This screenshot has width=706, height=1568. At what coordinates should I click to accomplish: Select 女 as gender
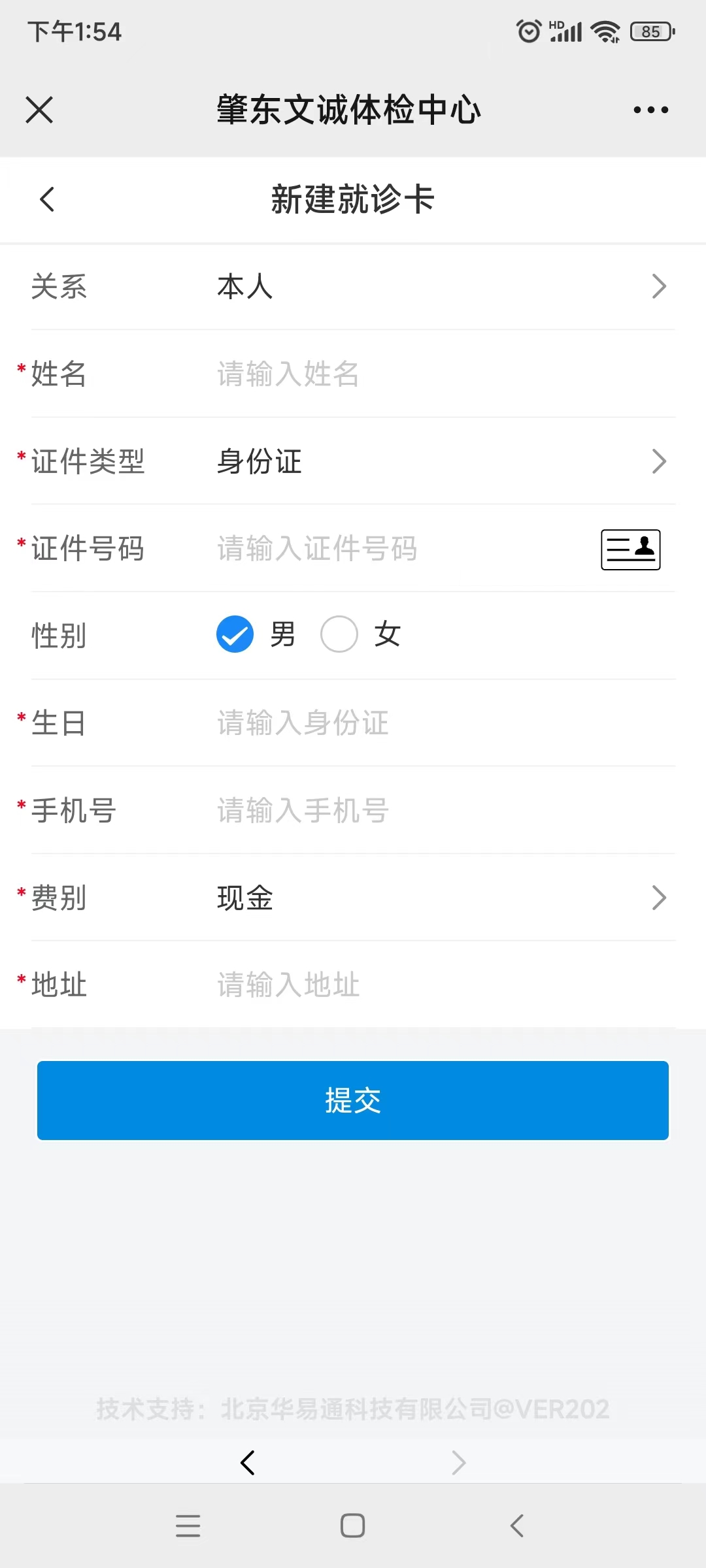[339, 634]
